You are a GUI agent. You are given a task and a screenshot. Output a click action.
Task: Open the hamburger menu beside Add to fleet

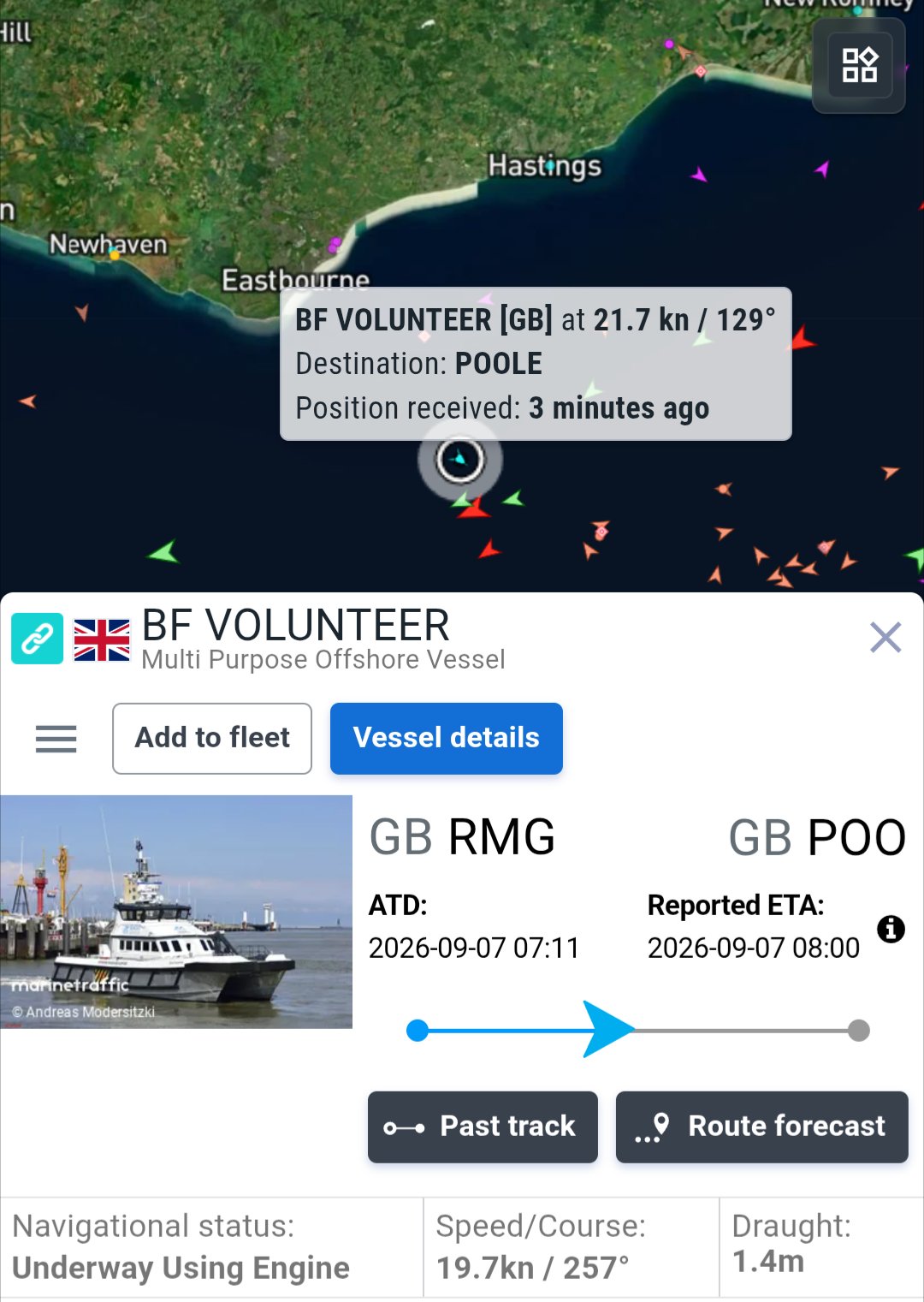tap(56, 738)
